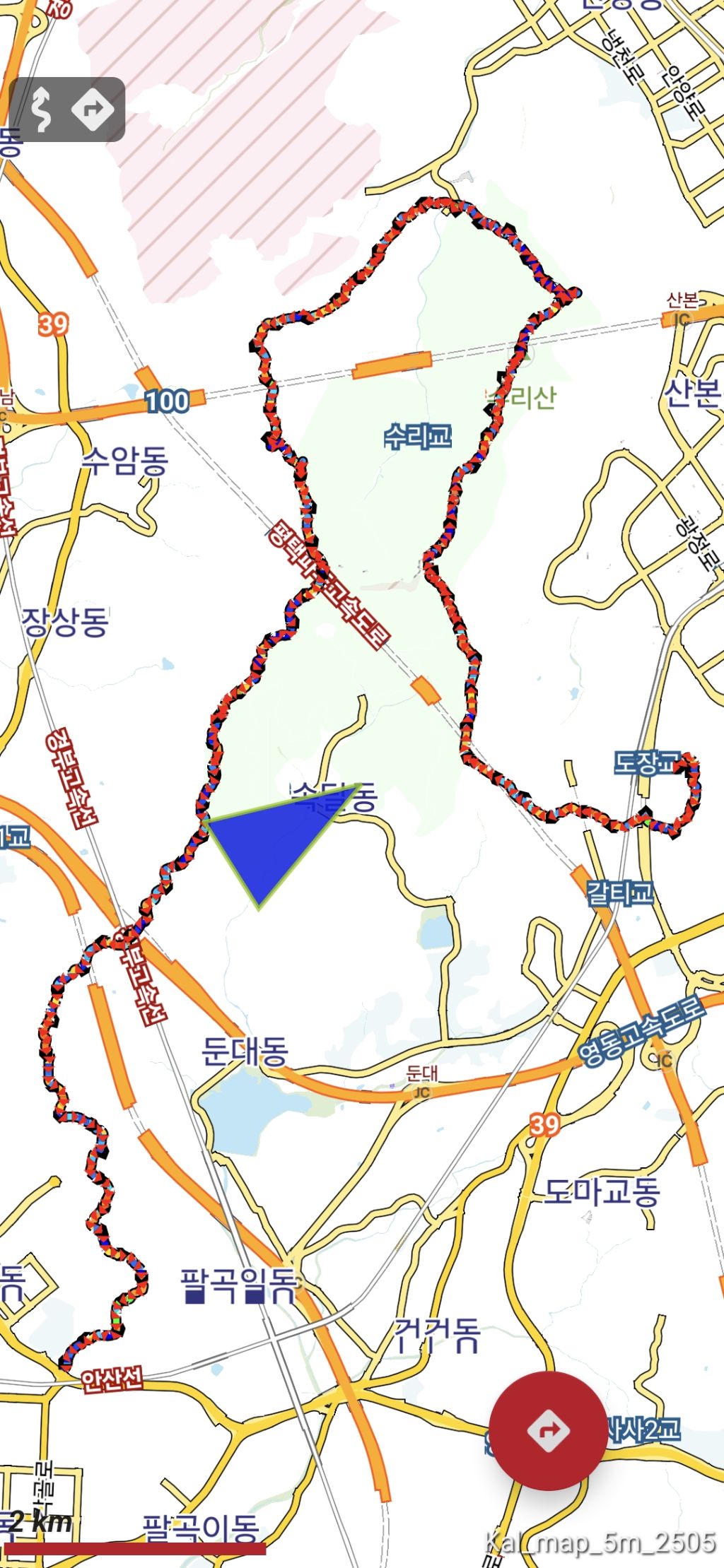
Task: Tap the turn-arrow sign in the top panel
Action: (93, 110)
